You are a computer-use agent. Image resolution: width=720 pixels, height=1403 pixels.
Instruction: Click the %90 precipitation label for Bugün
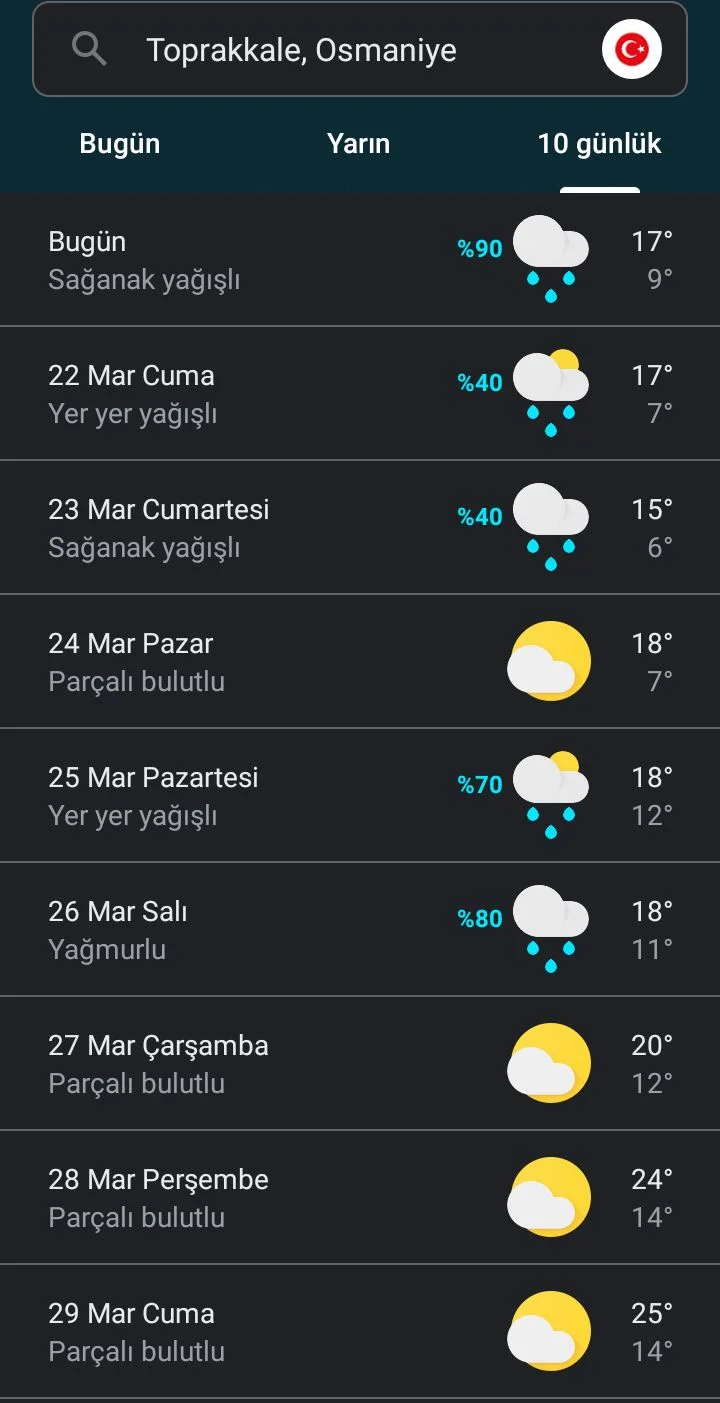tap(479, 249)
